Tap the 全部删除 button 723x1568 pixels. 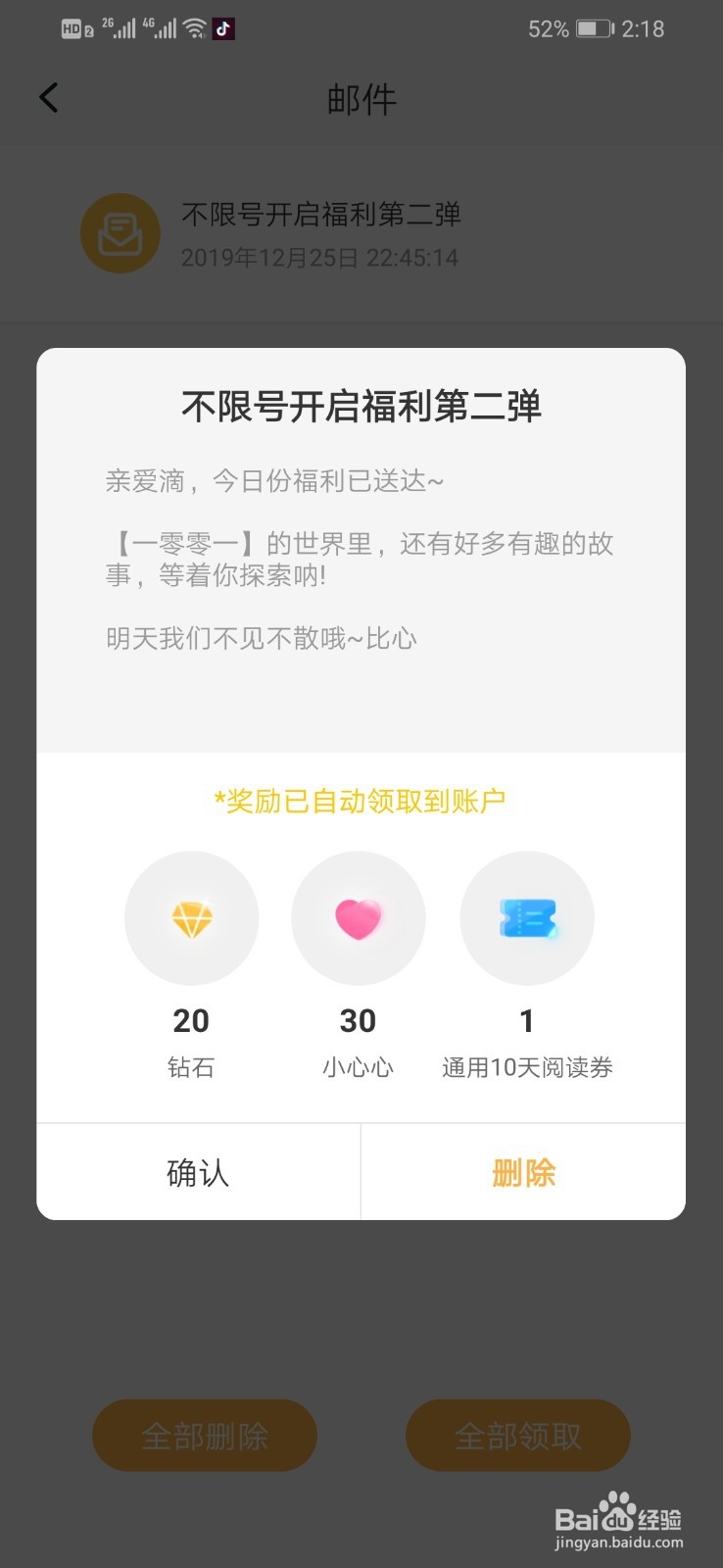pyautogui.click(x=204, y=1435)
